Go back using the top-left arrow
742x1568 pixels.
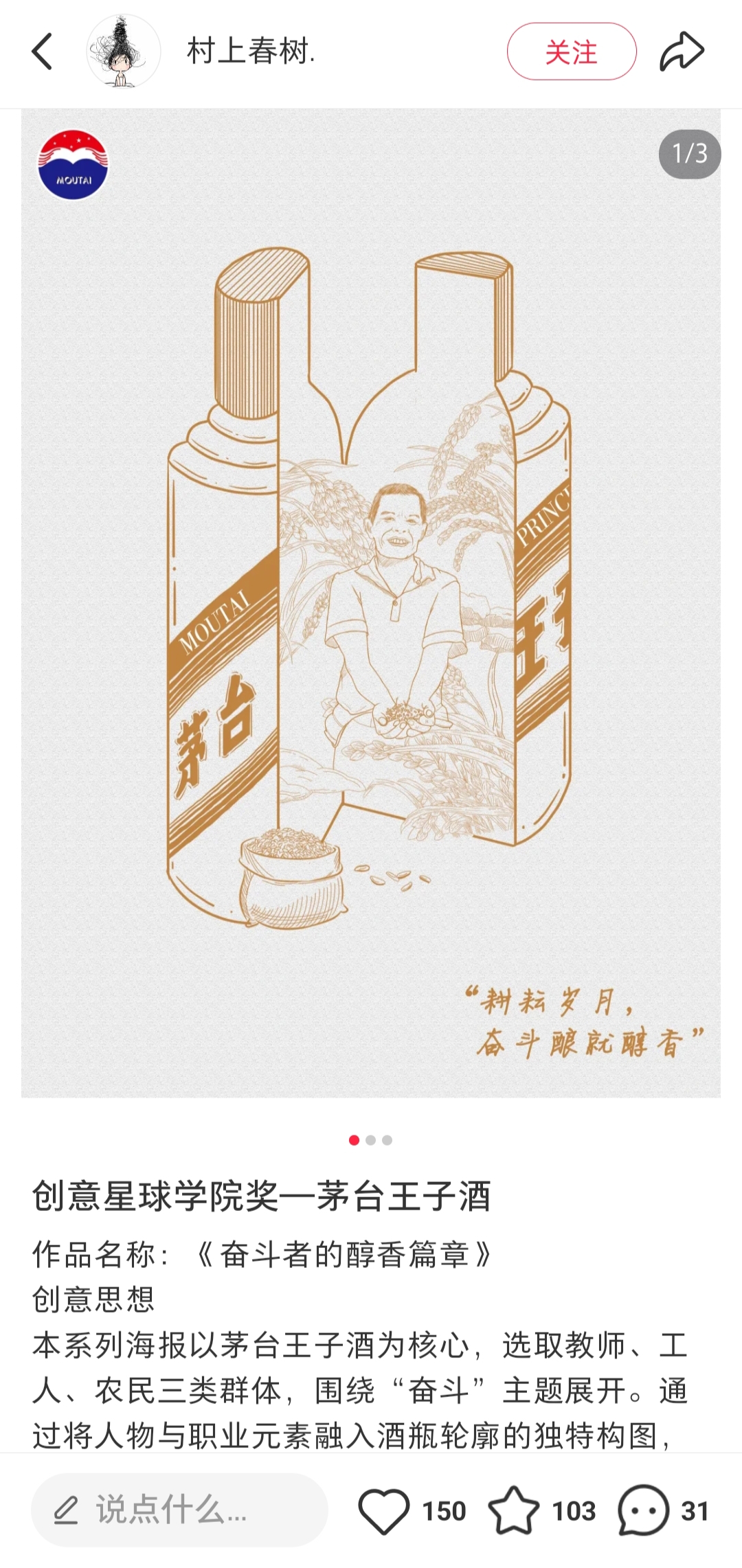point(43,52)
